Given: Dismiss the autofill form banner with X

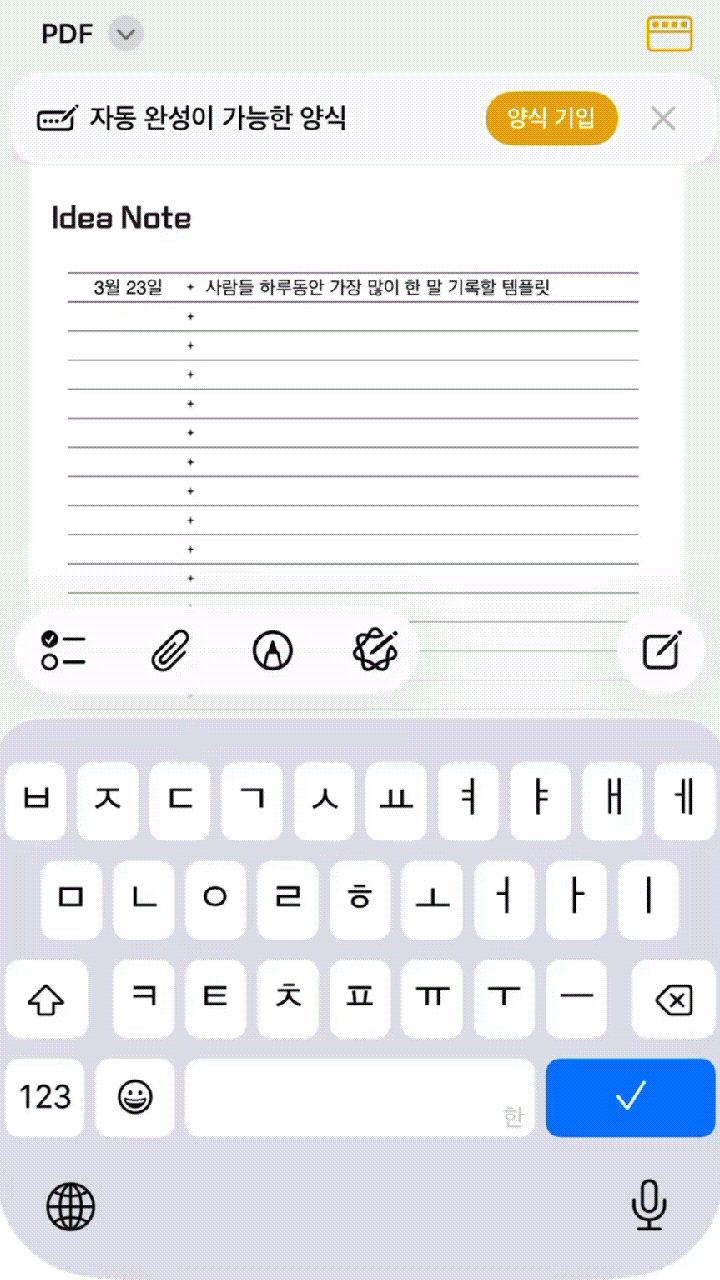Looking at the screenshot, I should point(662,118).
